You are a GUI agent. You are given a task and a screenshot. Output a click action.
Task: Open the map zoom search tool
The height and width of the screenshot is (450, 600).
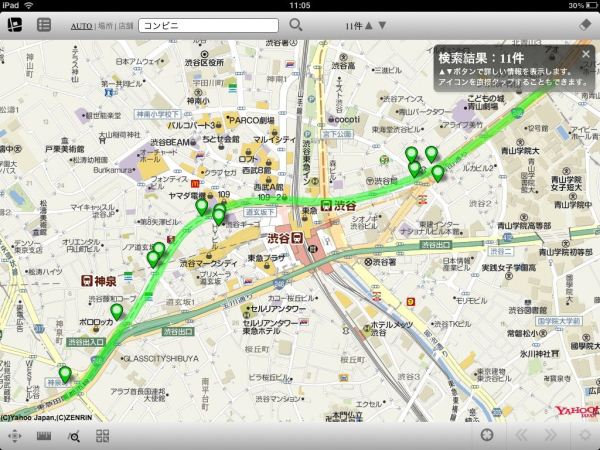coord(73,436)
